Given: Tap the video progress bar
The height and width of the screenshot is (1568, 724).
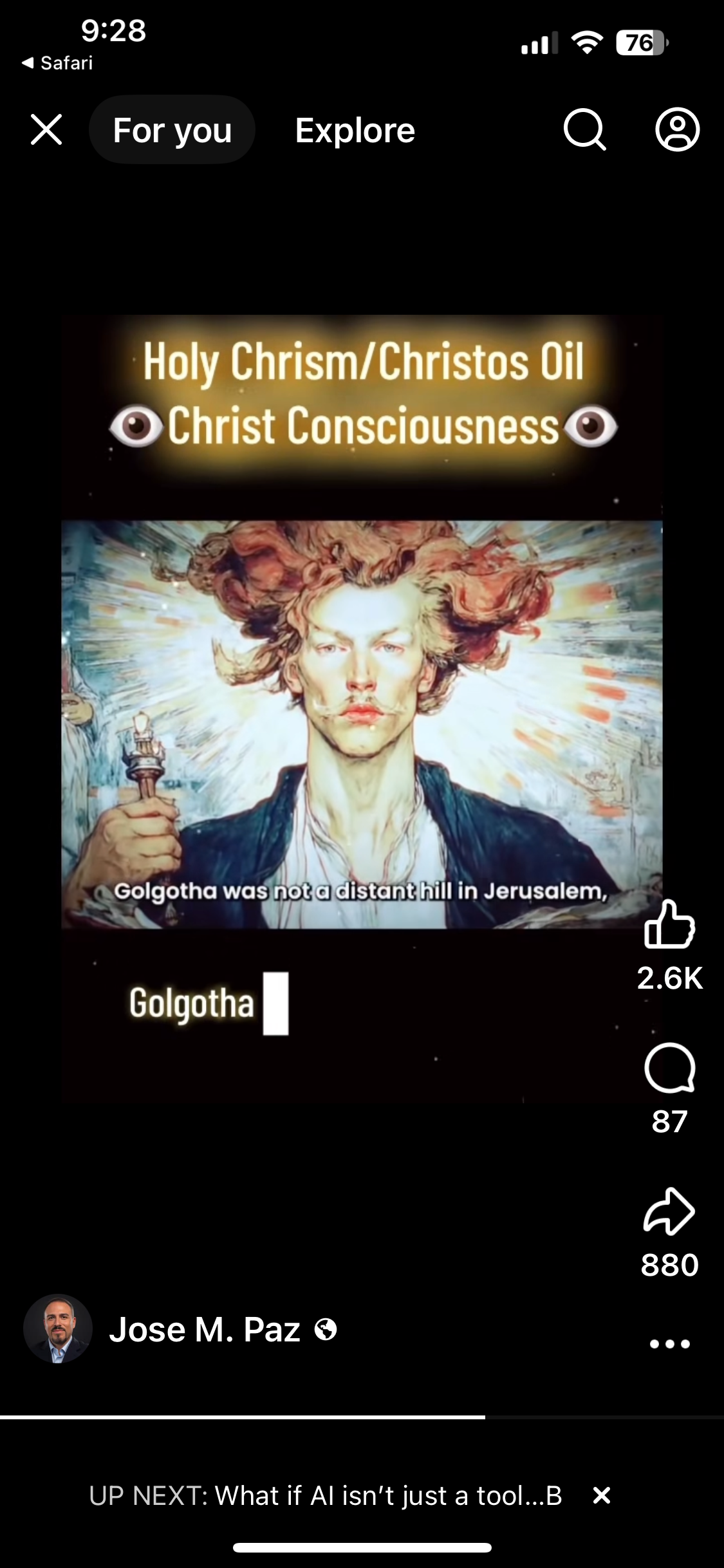Looking at the screenshot, I should coord(360,1417).
